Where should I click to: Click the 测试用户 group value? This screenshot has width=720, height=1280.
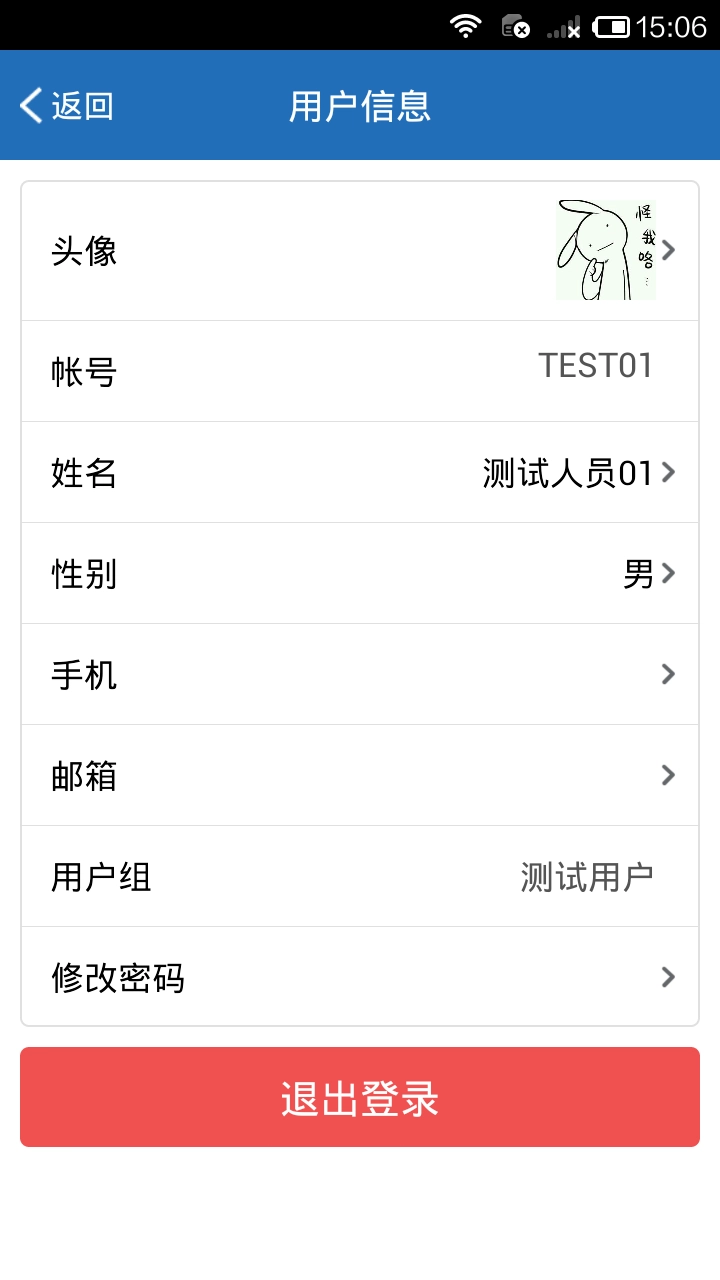(588, 876)
